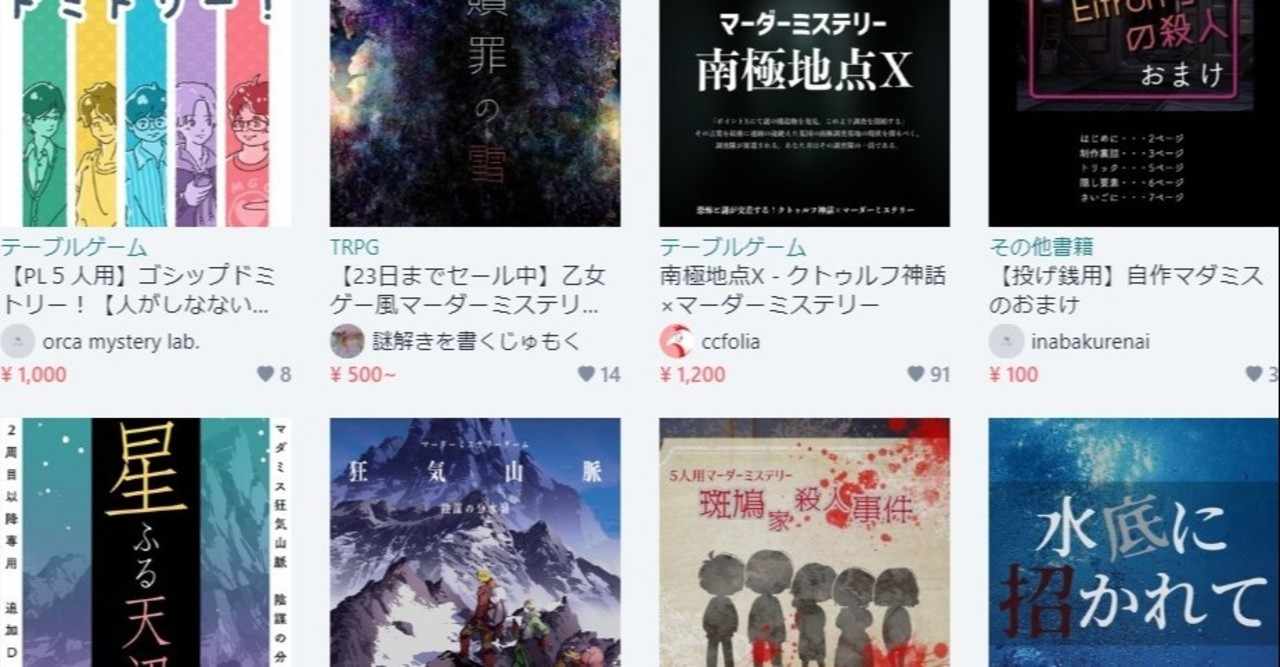Image resolution: width=1280 pixels, height=667 pixels.
Task: Like the ¥1,000 ゴシップドミトリー item
Action: (x=266, y=374)
